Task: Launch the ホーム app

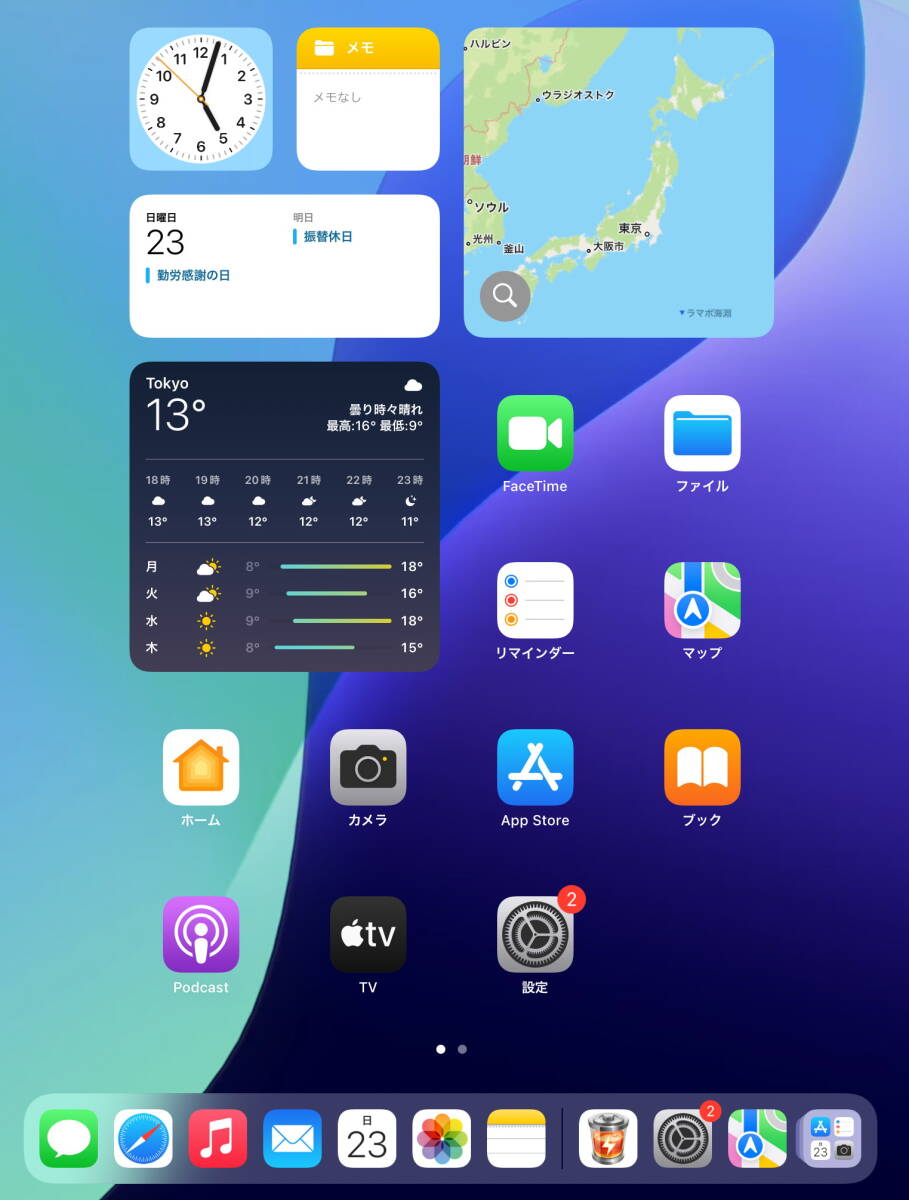Action: 201,767
